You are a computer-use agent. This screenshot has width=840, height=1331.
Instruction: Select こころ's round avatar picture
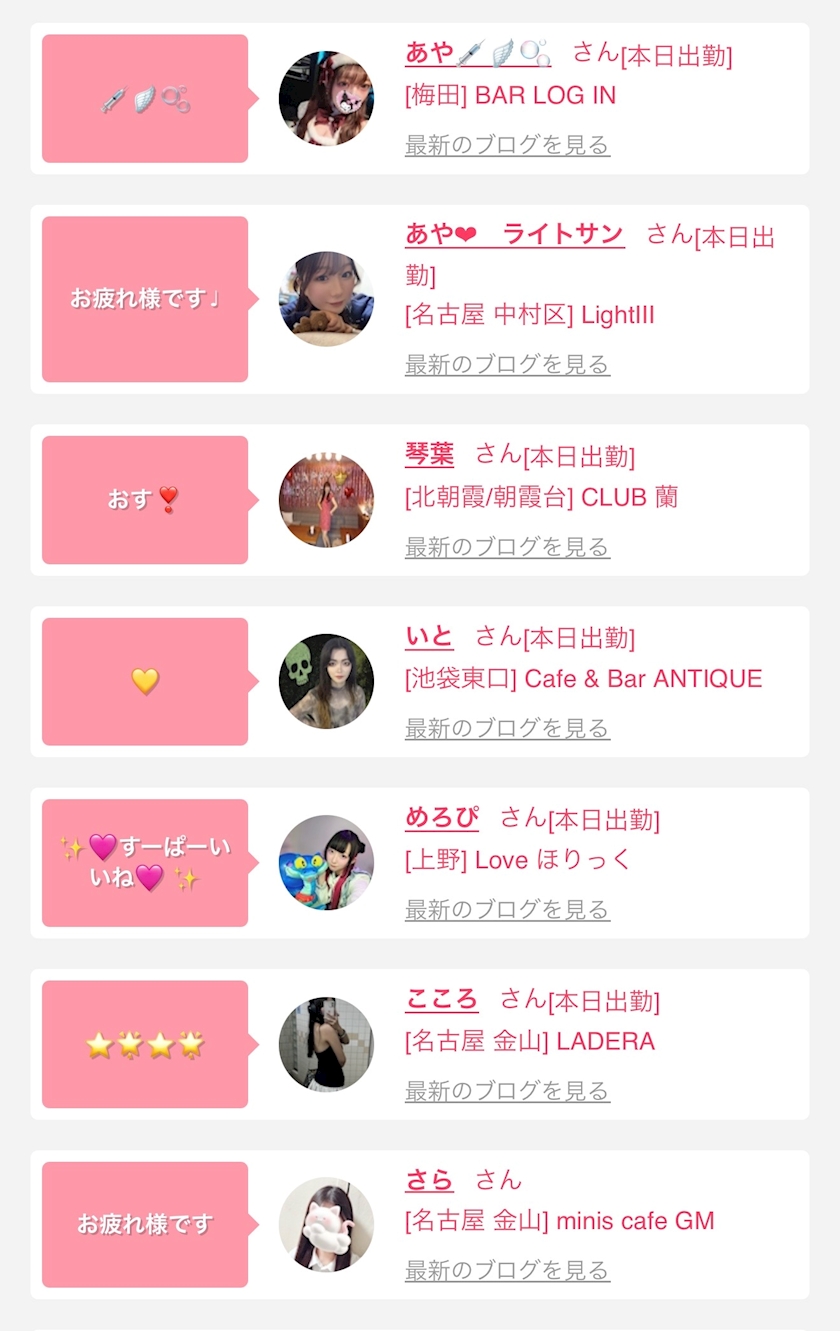point(326,1044)
